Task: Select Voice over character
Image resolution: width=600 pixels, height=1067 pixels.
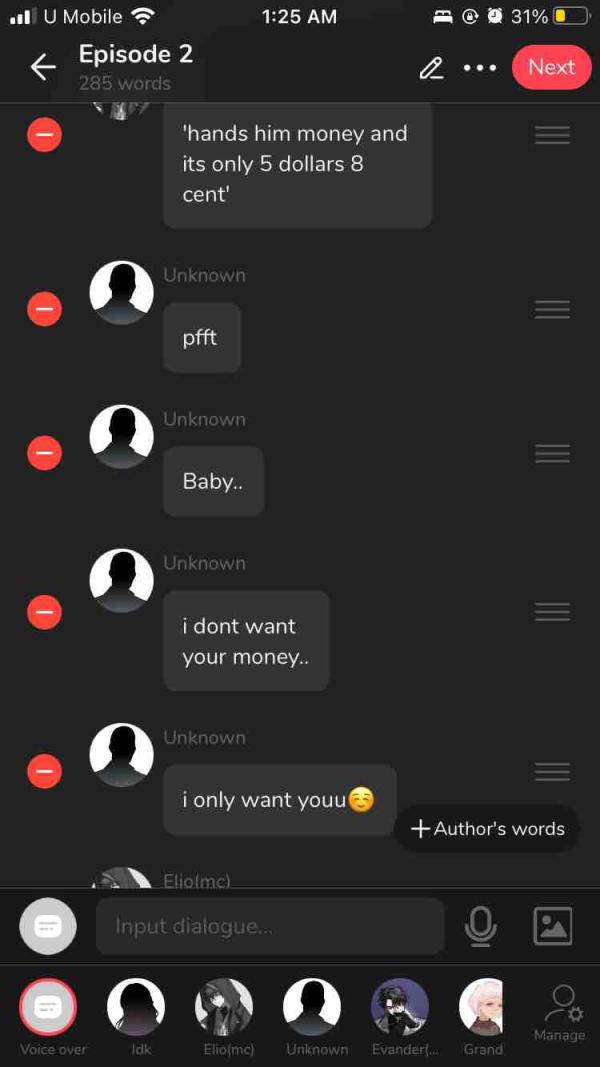Action: click(48, 1007)
